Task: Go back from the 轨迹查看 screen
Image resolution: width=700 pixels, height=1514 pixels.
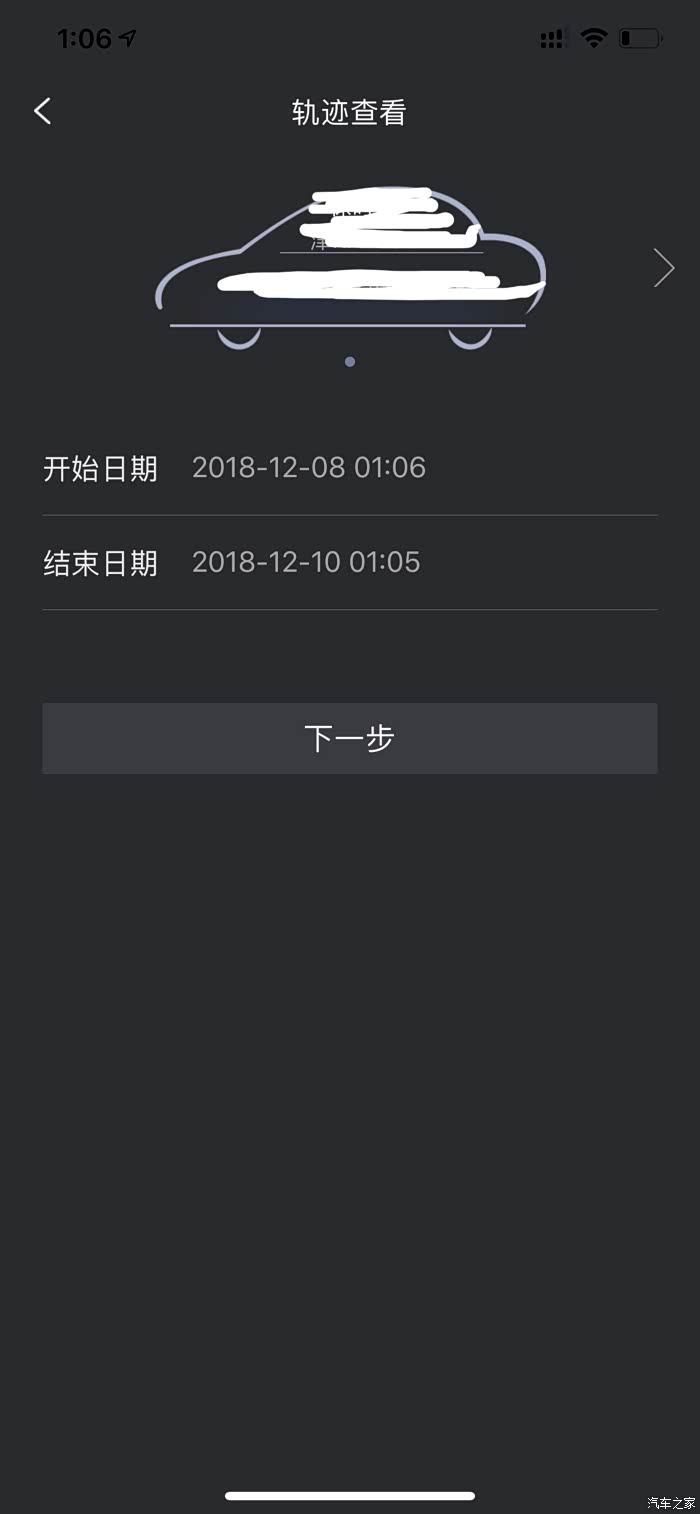Action: tap(42, 111)
